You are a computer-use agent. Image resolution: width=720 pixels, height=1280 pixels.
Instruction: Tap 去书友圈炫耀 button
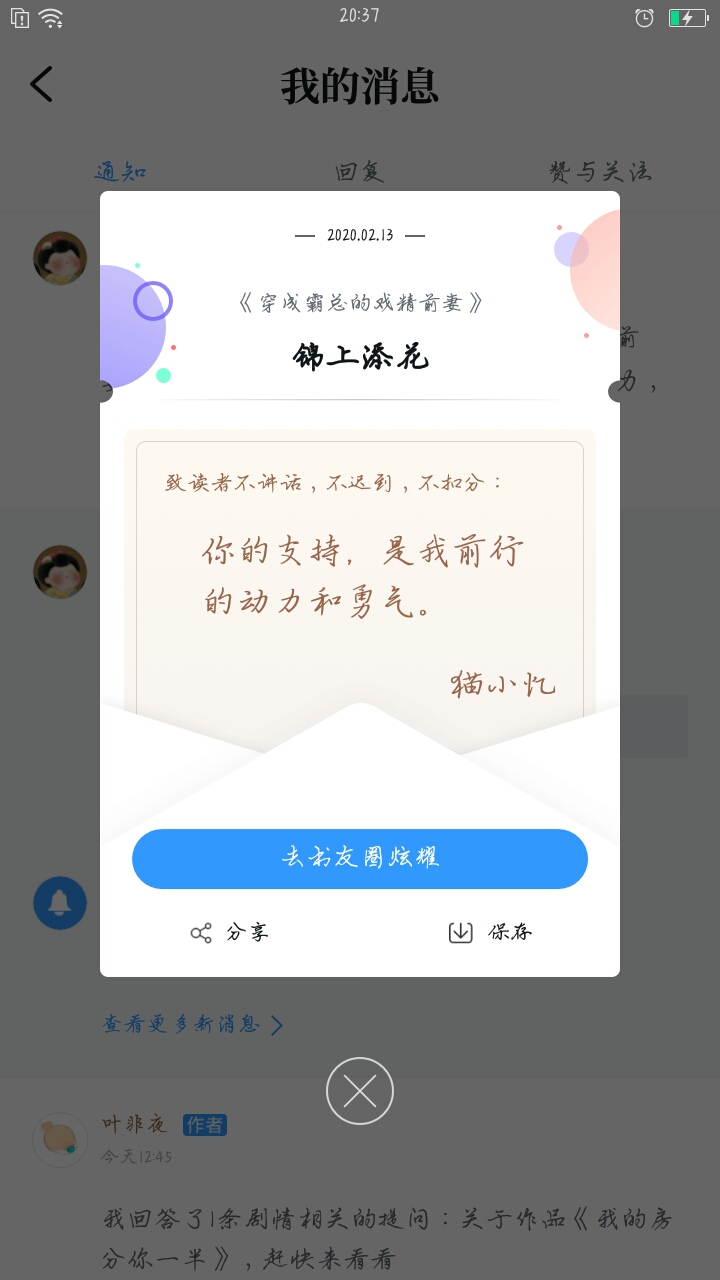point(360,858)
